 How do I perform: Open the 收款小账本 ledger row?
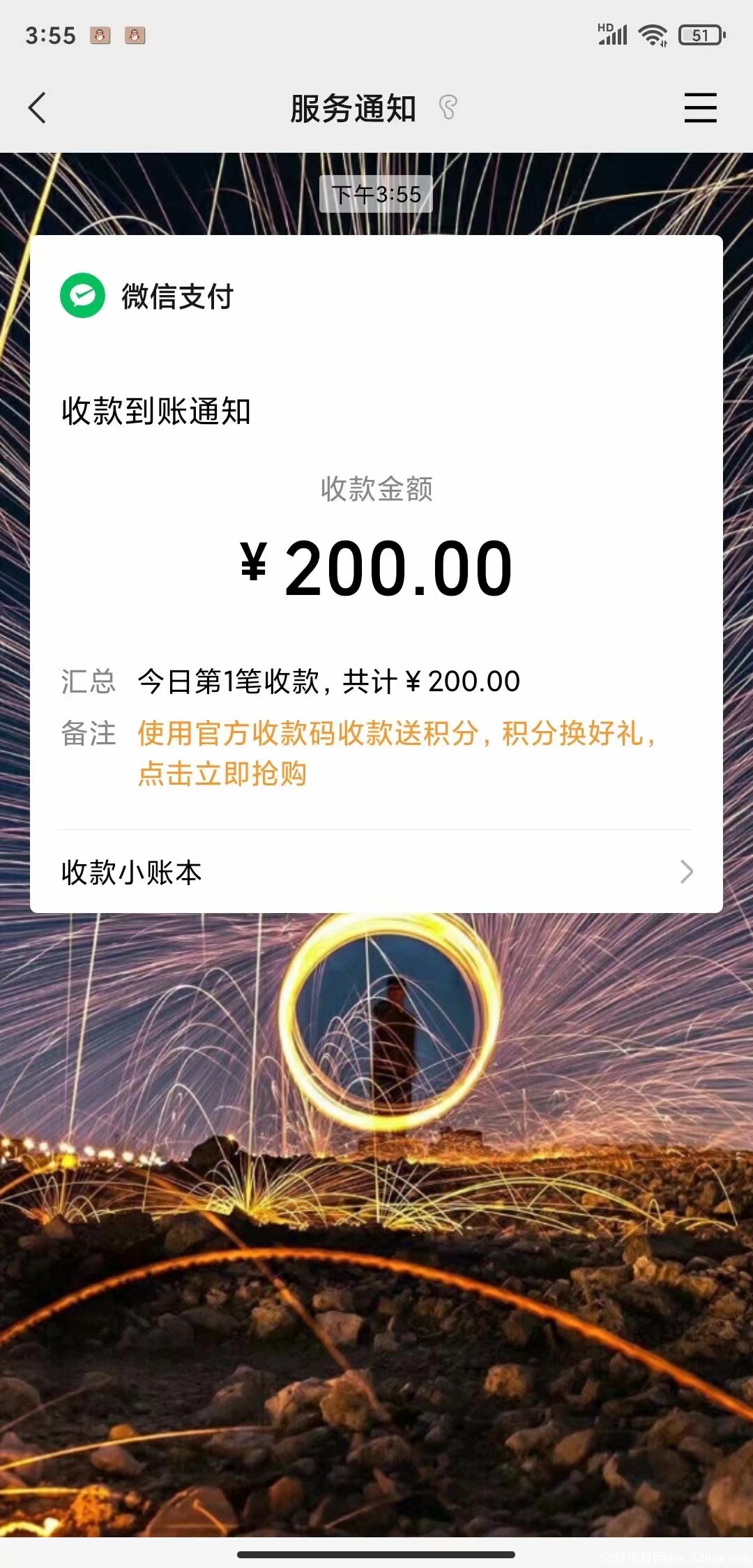(376, 872)
